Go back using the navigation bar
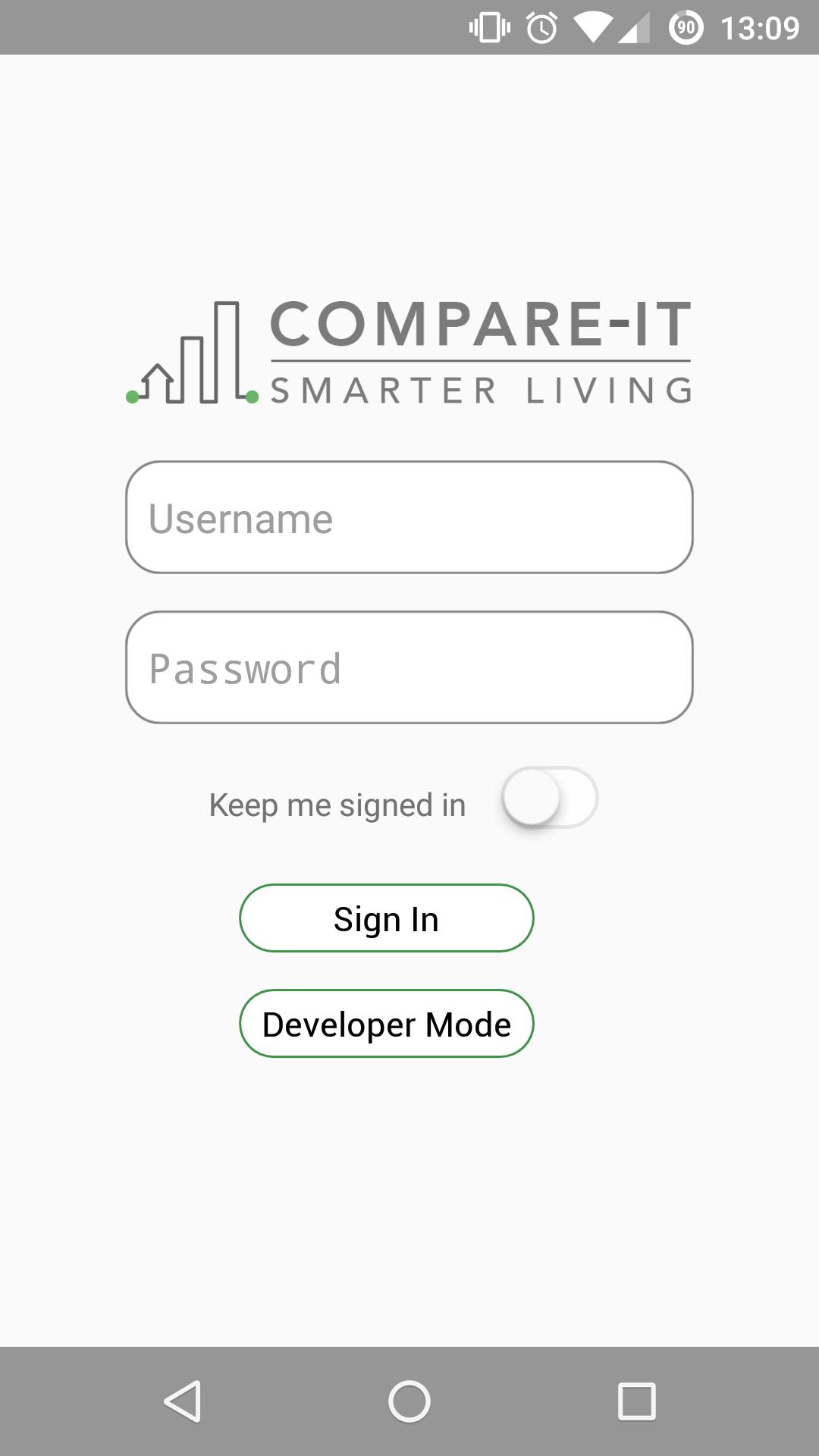The image size is (819, 1456). click(183, 1401)
